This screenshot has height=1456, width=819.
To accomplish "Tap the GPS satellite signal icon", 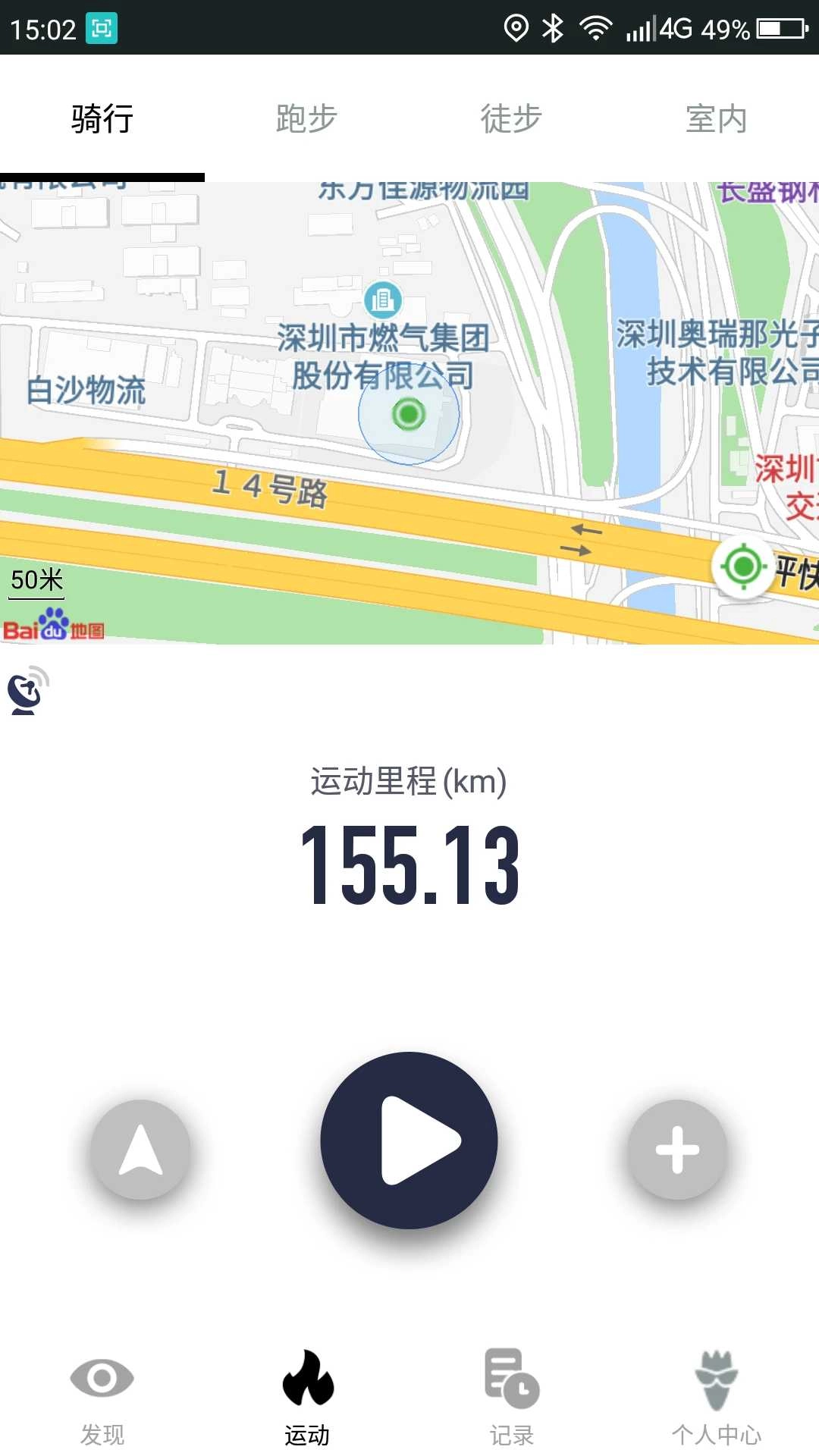I will tap(27, 692).
